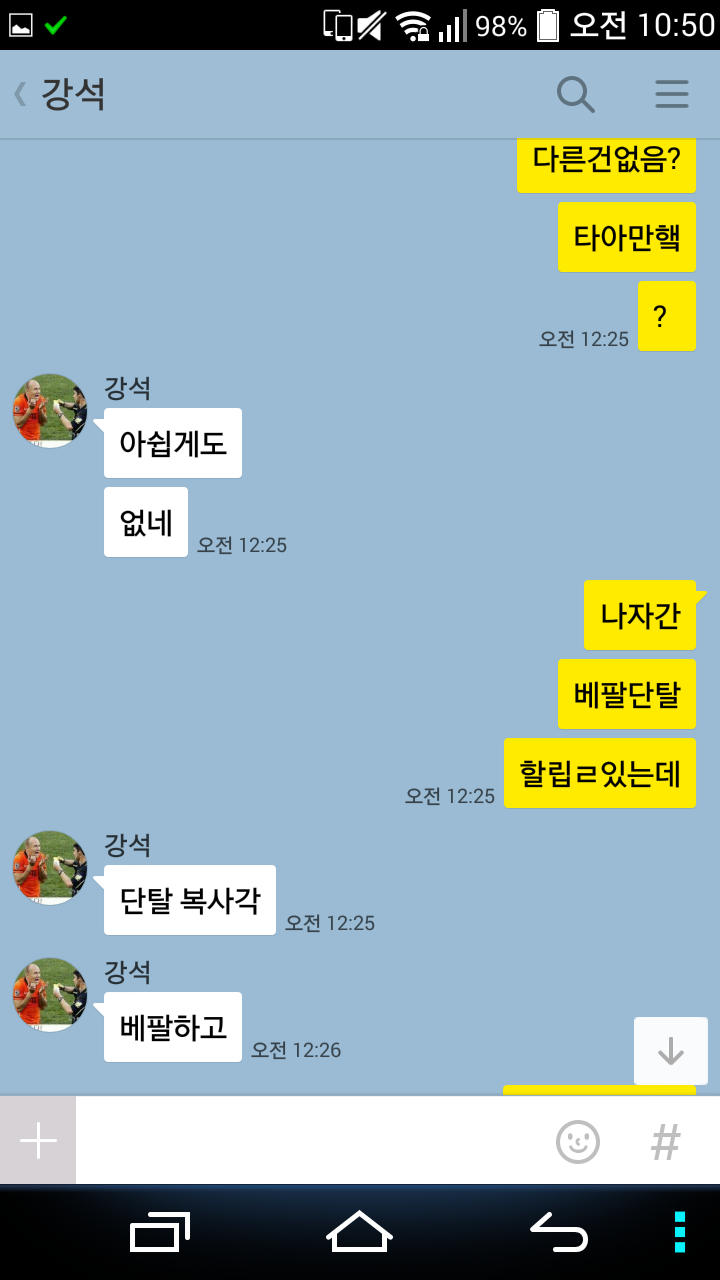Open the hashtag search
The height and width of the screenshot is (1280, 720).
point(665,1141)
